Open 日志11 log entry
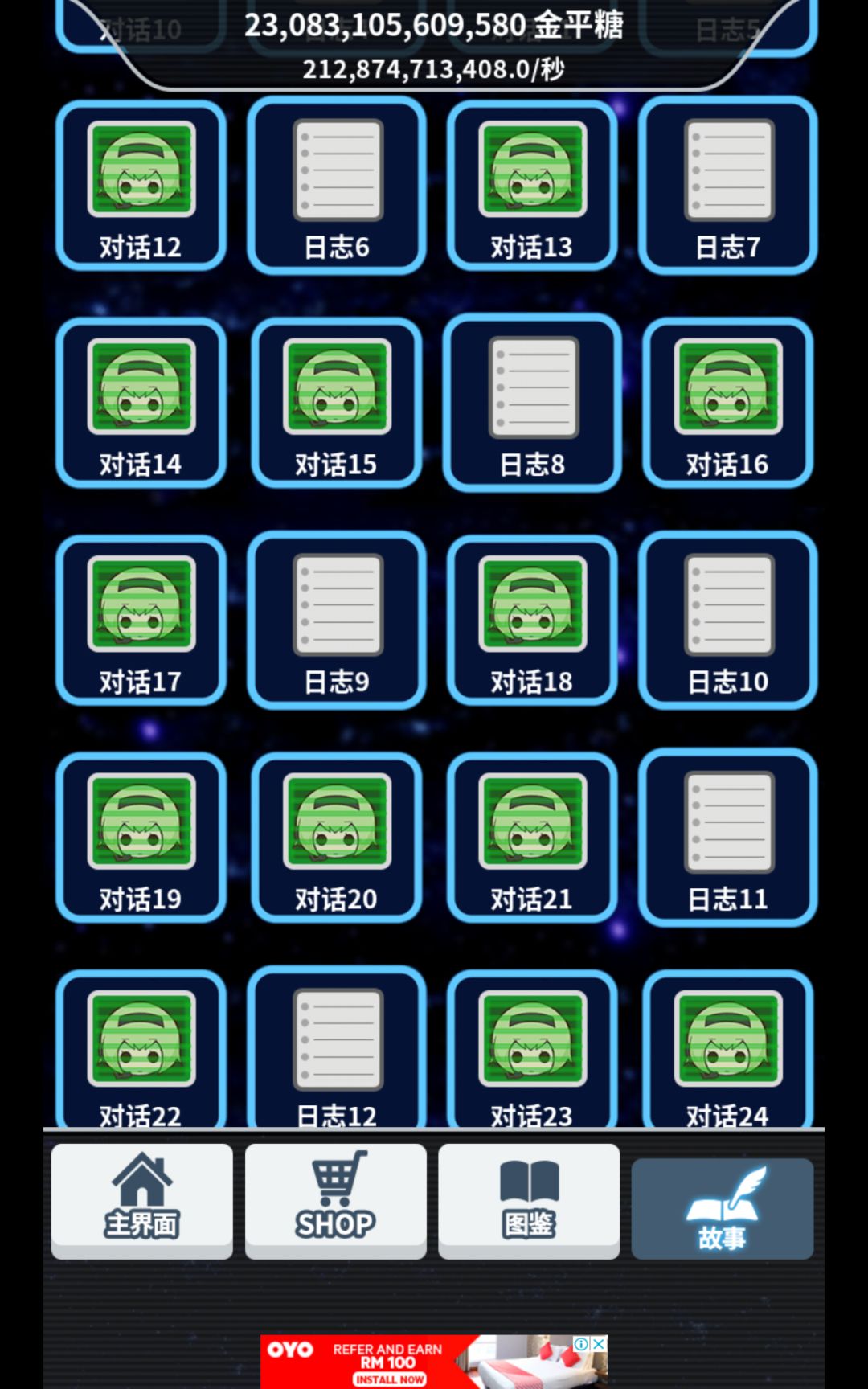The height and width of the screenshot is (1389, 868). pos(726,836)
